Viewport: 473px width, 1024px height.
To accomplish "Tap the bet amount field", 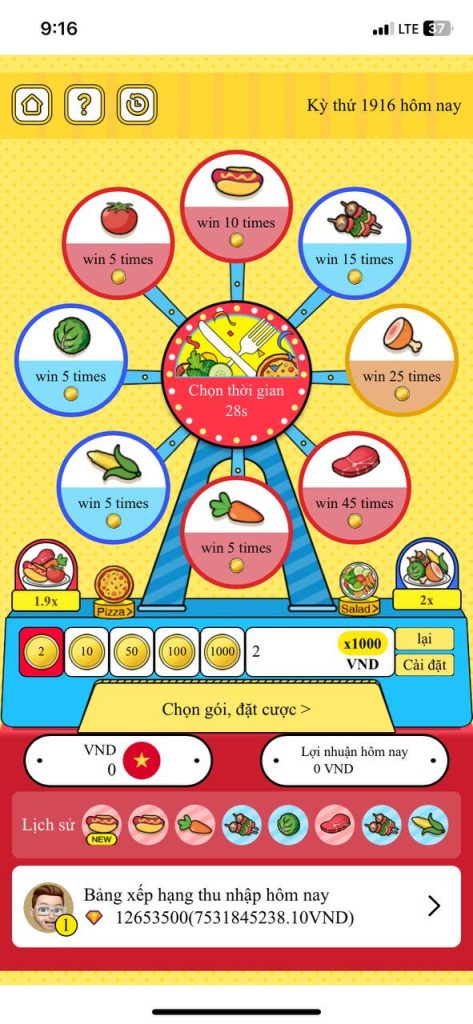I will coord(320,652).
